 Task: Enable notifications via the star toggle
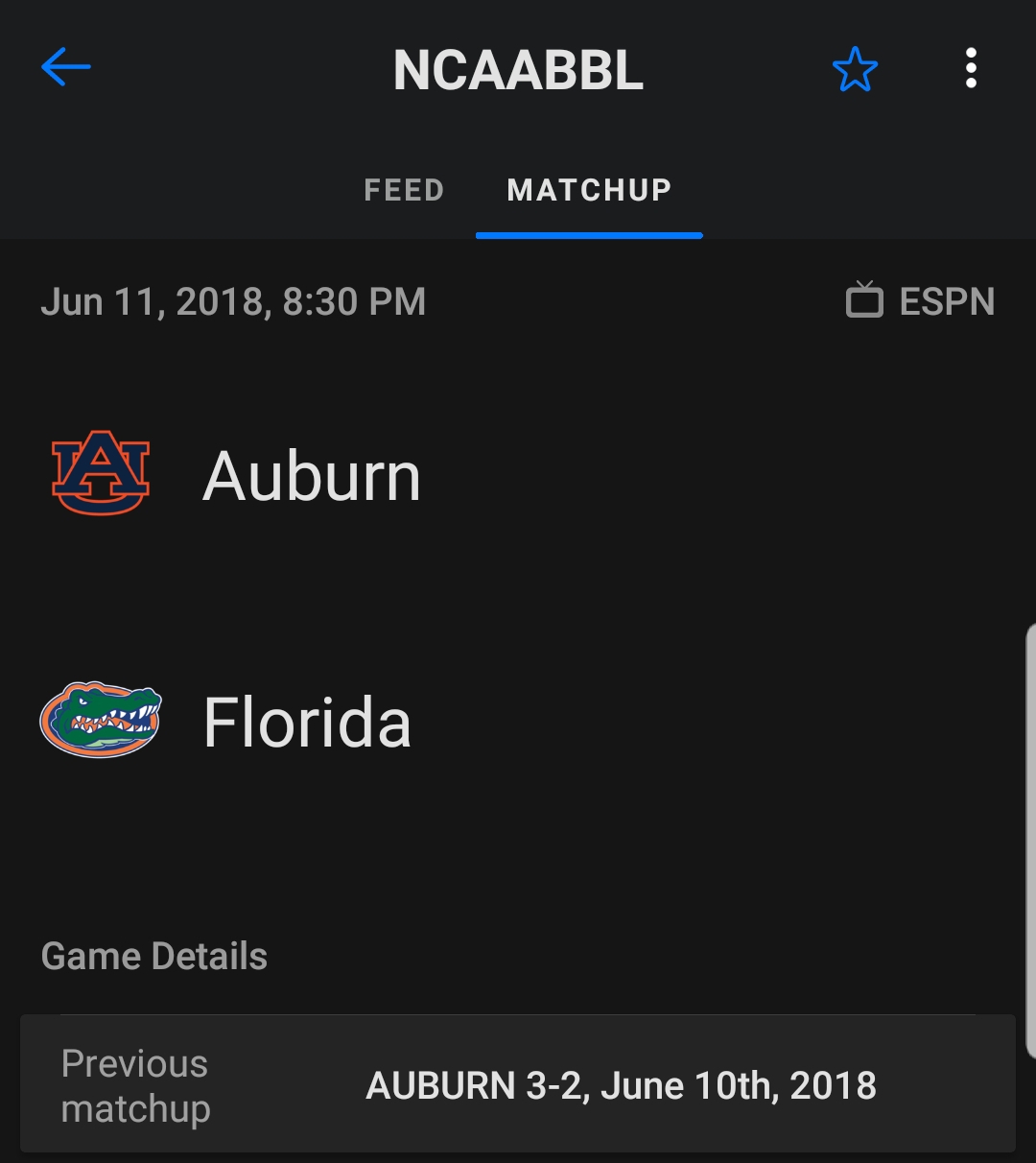coord(855,69)
